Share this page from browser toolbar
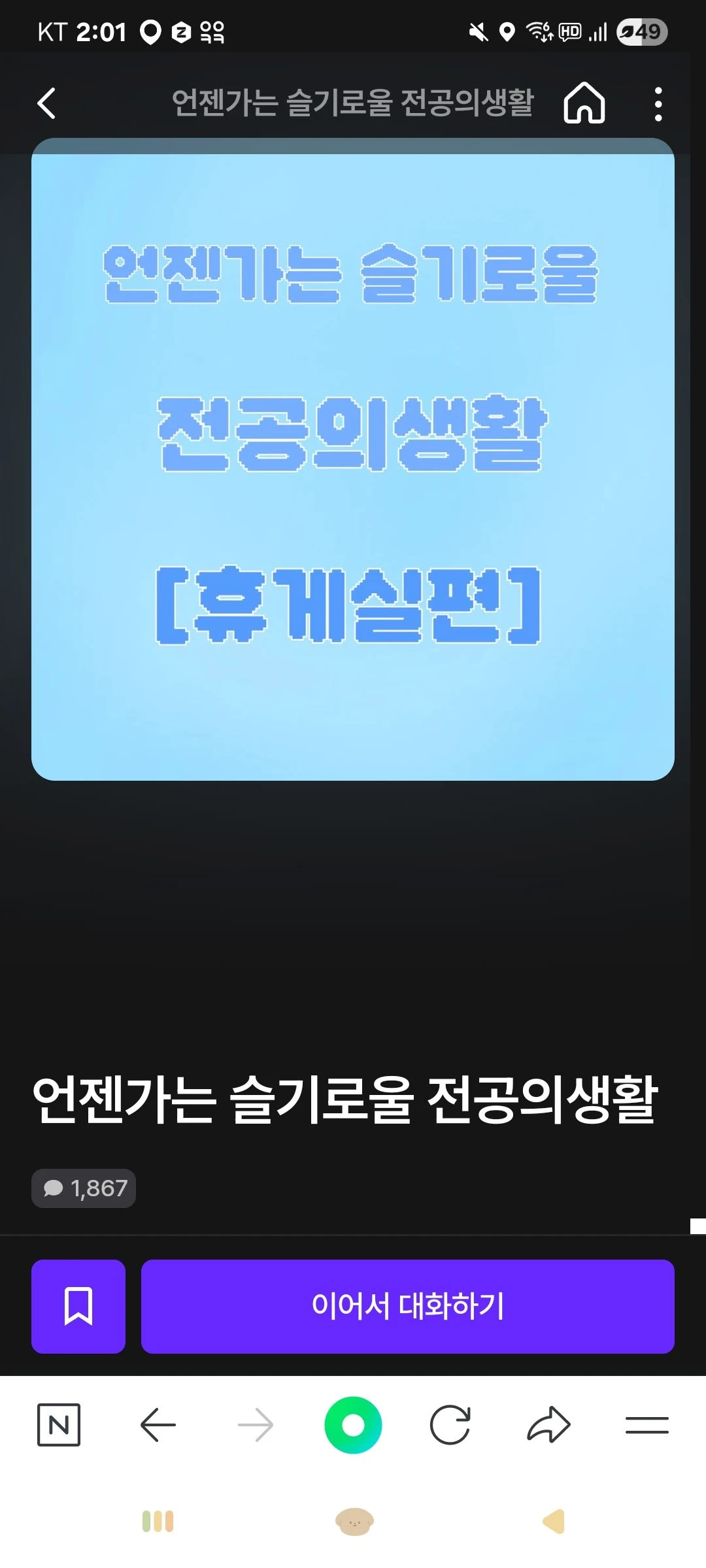This screenshot has width=706, height=1568. [548, 1425]
